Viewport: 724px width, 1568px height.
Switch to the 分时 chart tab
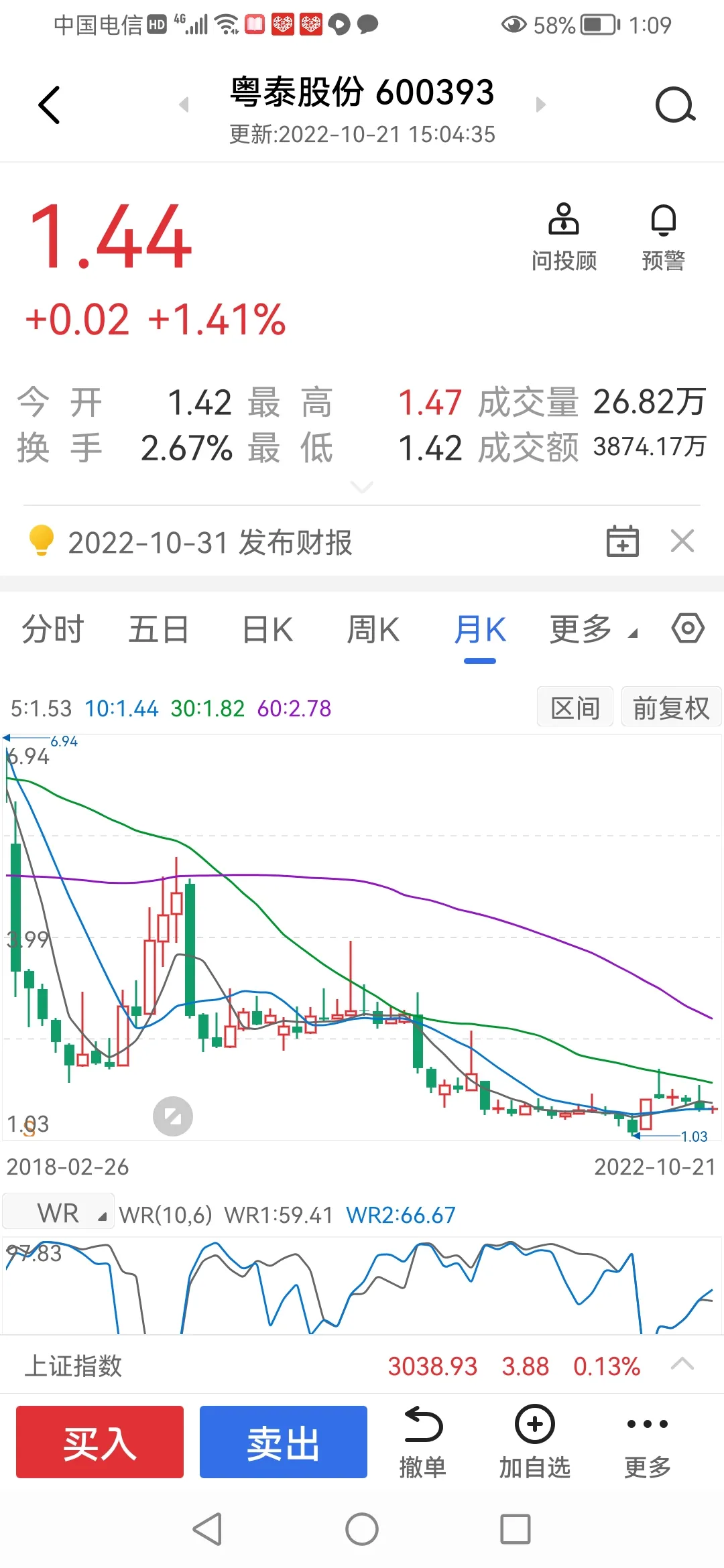tap(53, 629)
